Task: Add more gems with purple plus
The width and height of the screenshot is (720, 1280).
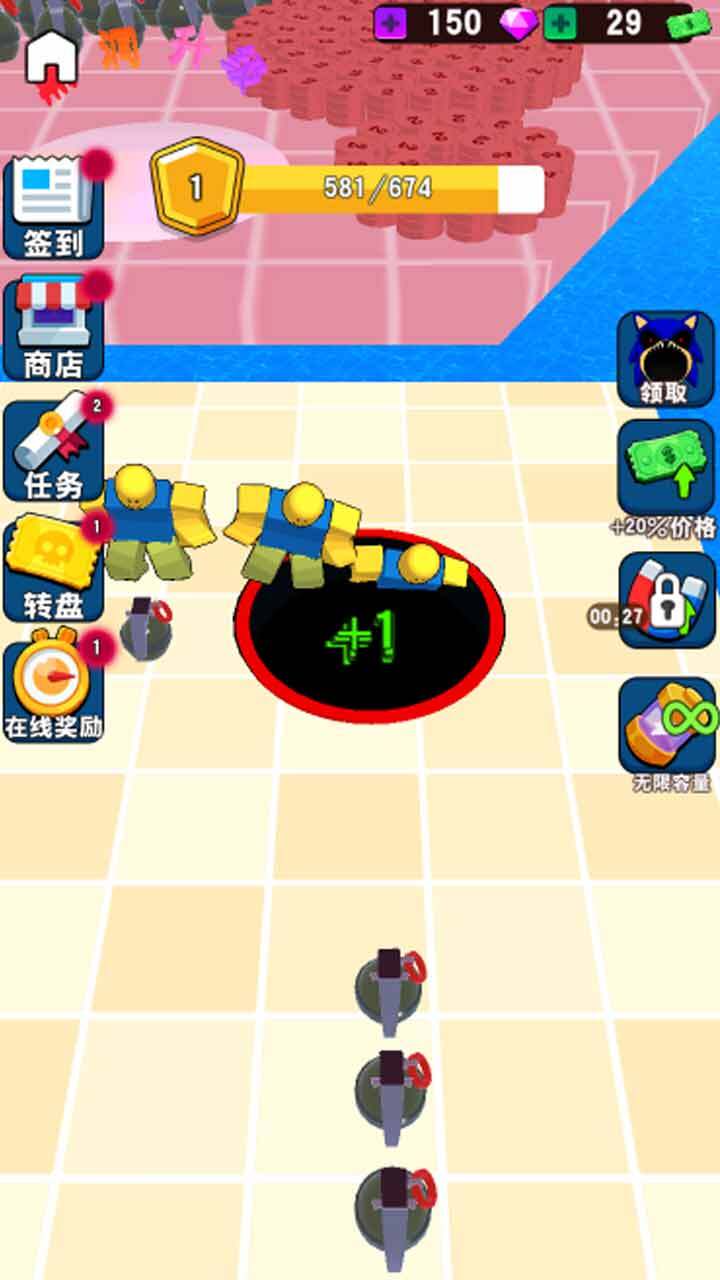Action: click(390, 23)
